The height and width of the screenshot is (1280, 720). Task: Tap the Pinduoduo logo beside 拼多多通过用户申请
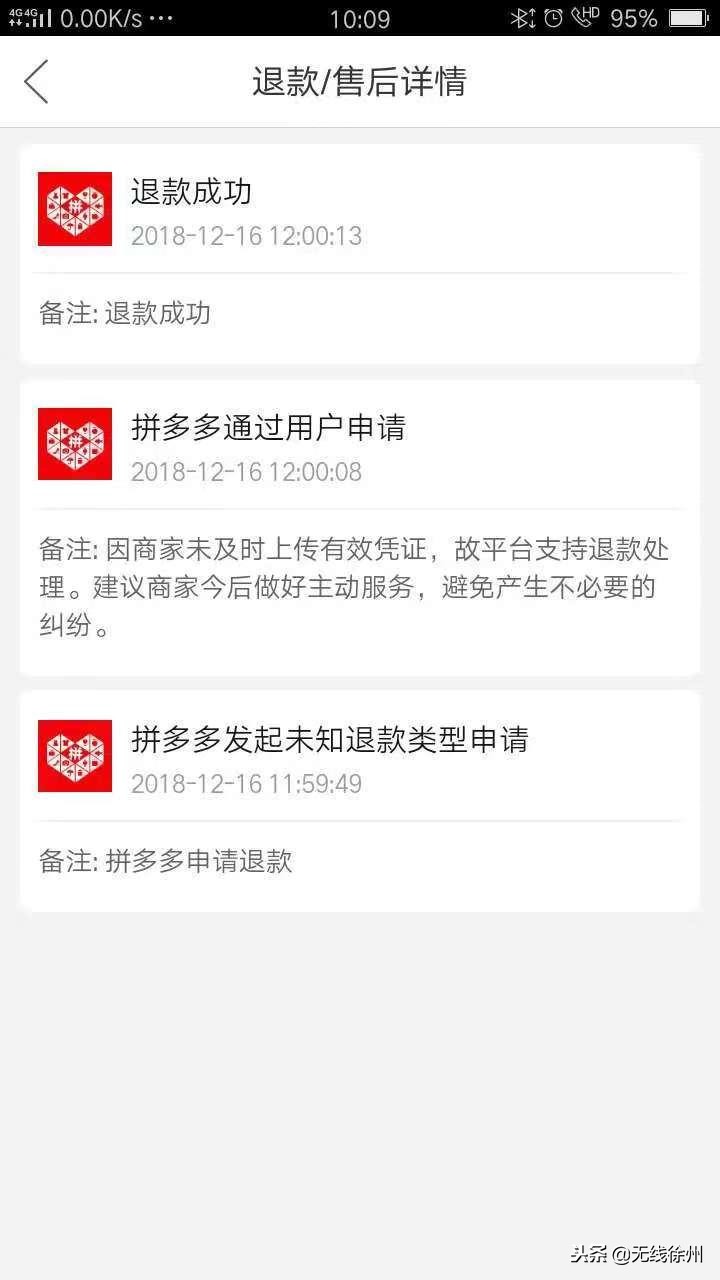coord(74,443)
